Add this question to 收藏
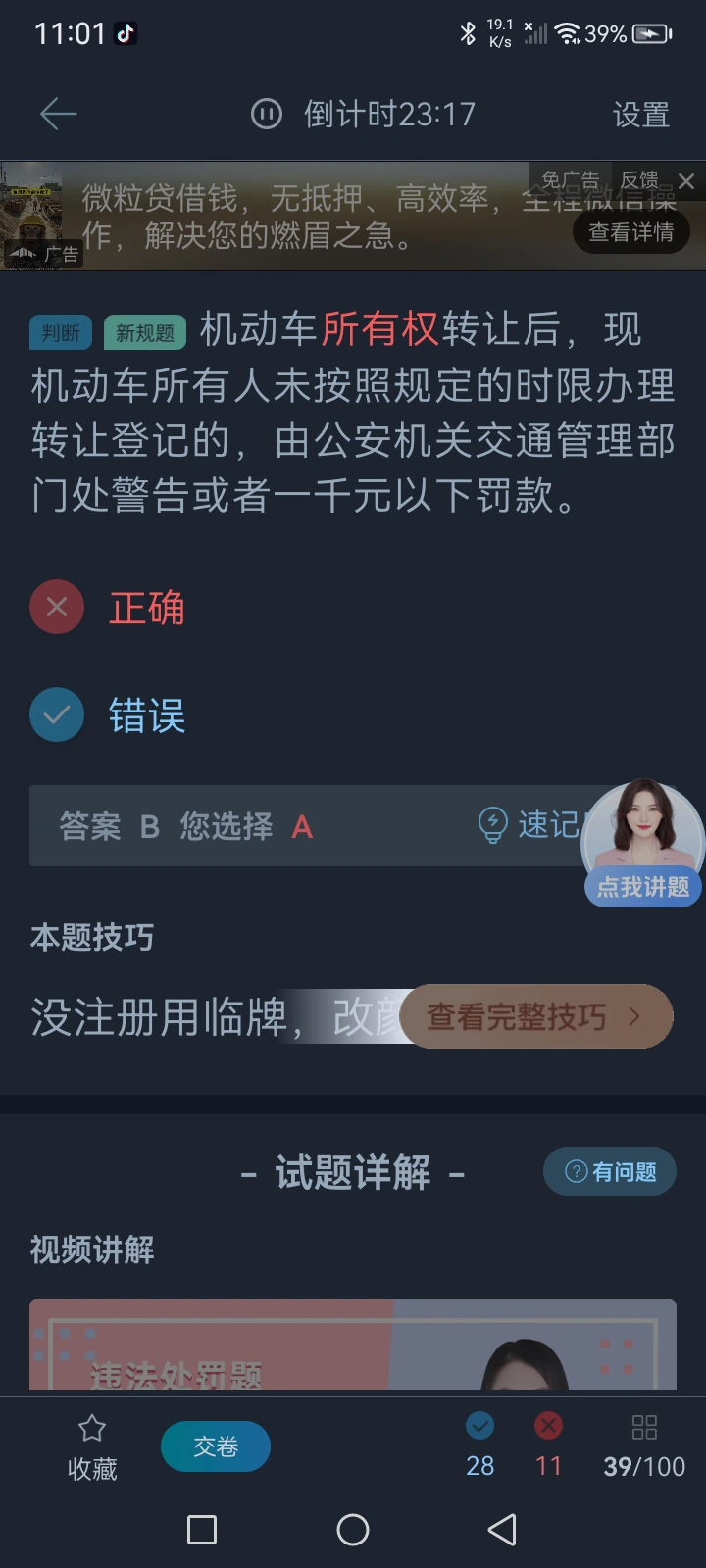Image resolution: width=706 pixels, height=1568 pixels. coord(92,1446)
